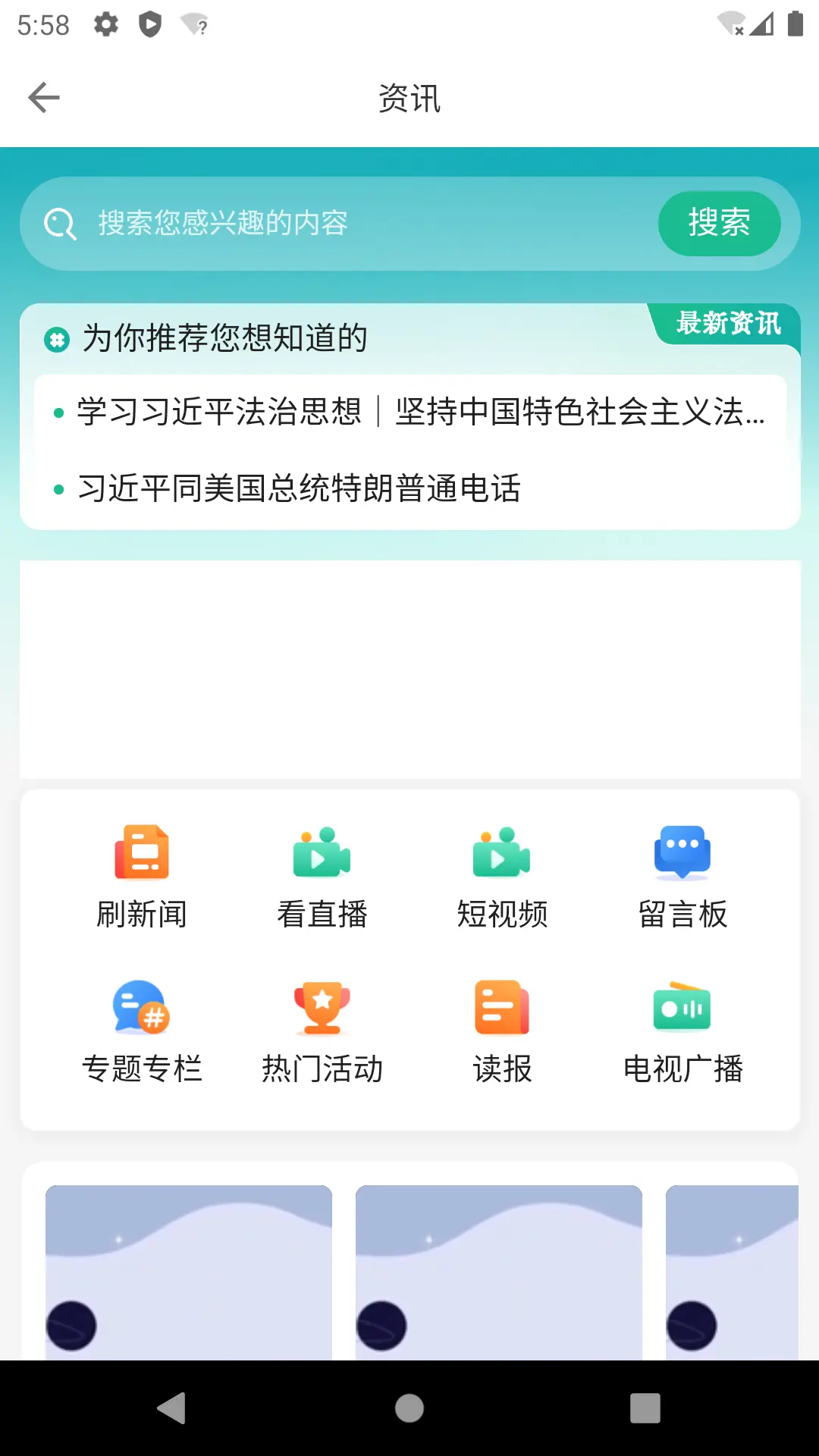The height and width of the screenshot is (1456, 819).
Task: Tap the green 搜索 button
Action: tap(718, 224)
